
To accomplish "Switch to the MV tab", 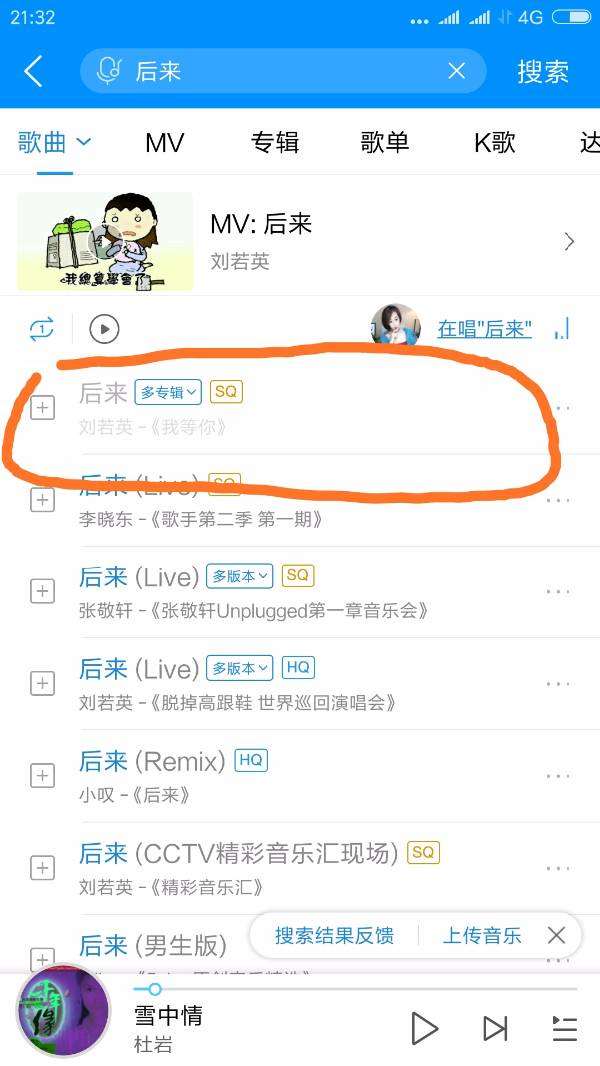I will tap(165, 143).
